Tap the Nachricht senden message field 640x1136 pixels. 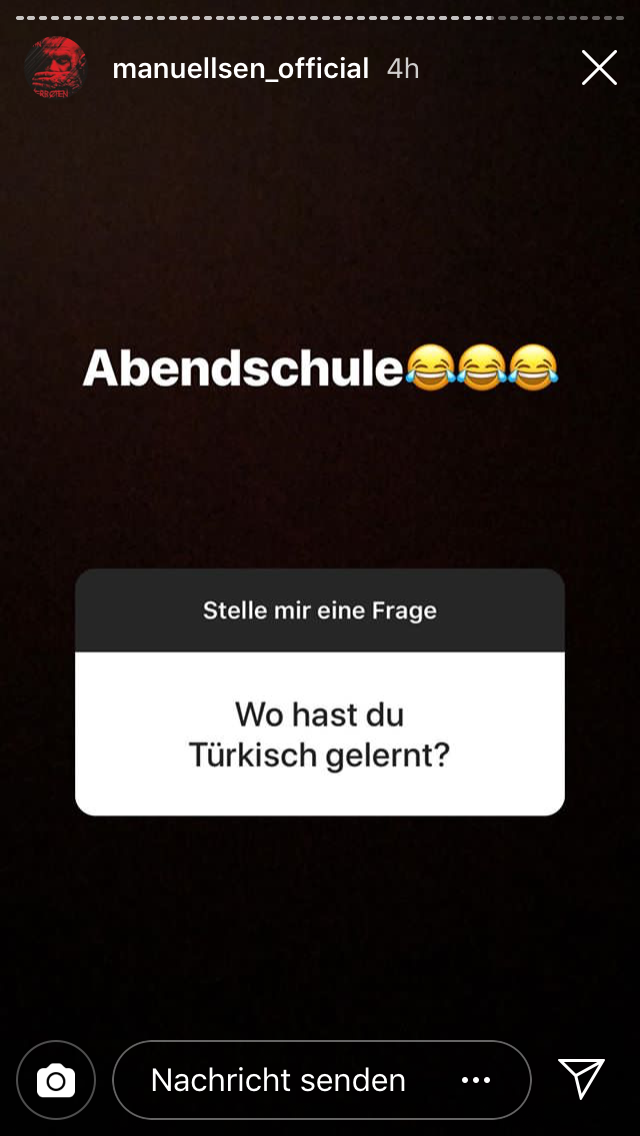coord(322,1080)
